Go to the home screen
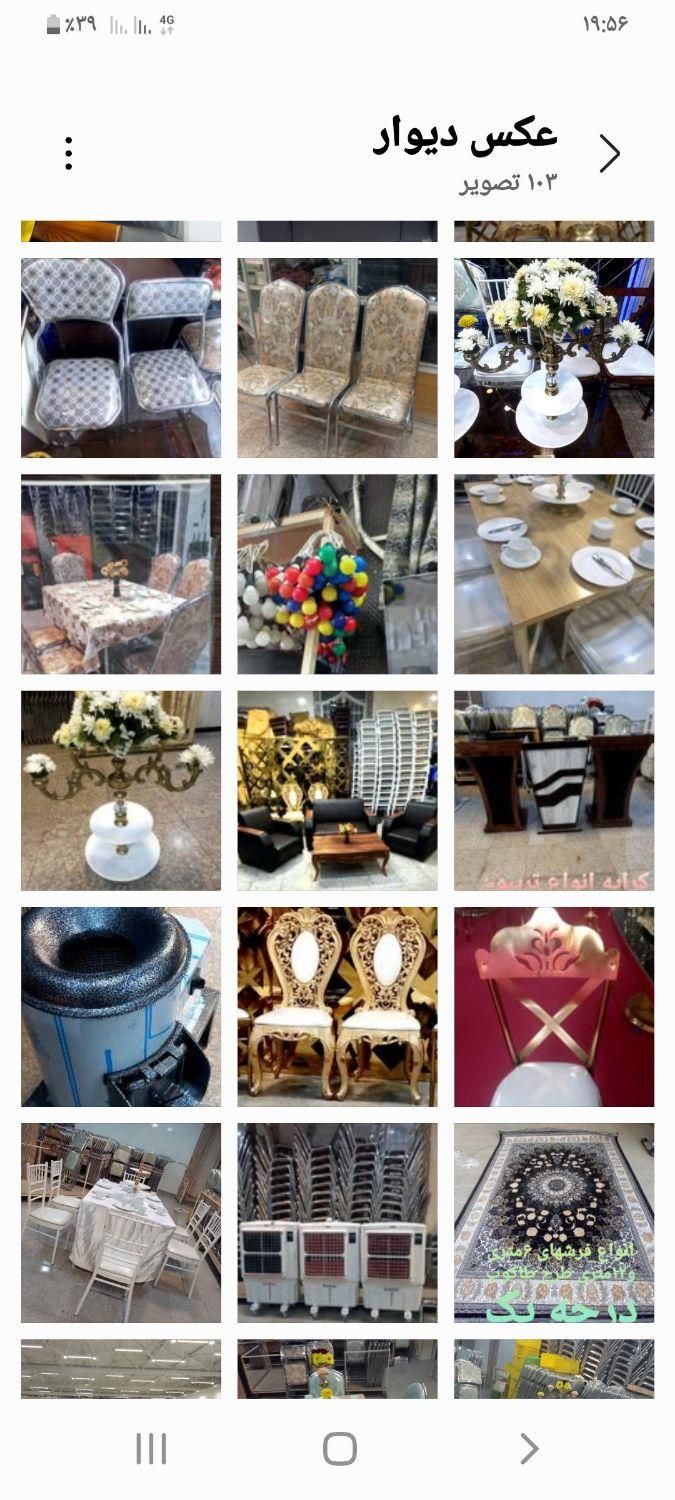This screenshot has height=1500, width=675. coord(339,1448)
